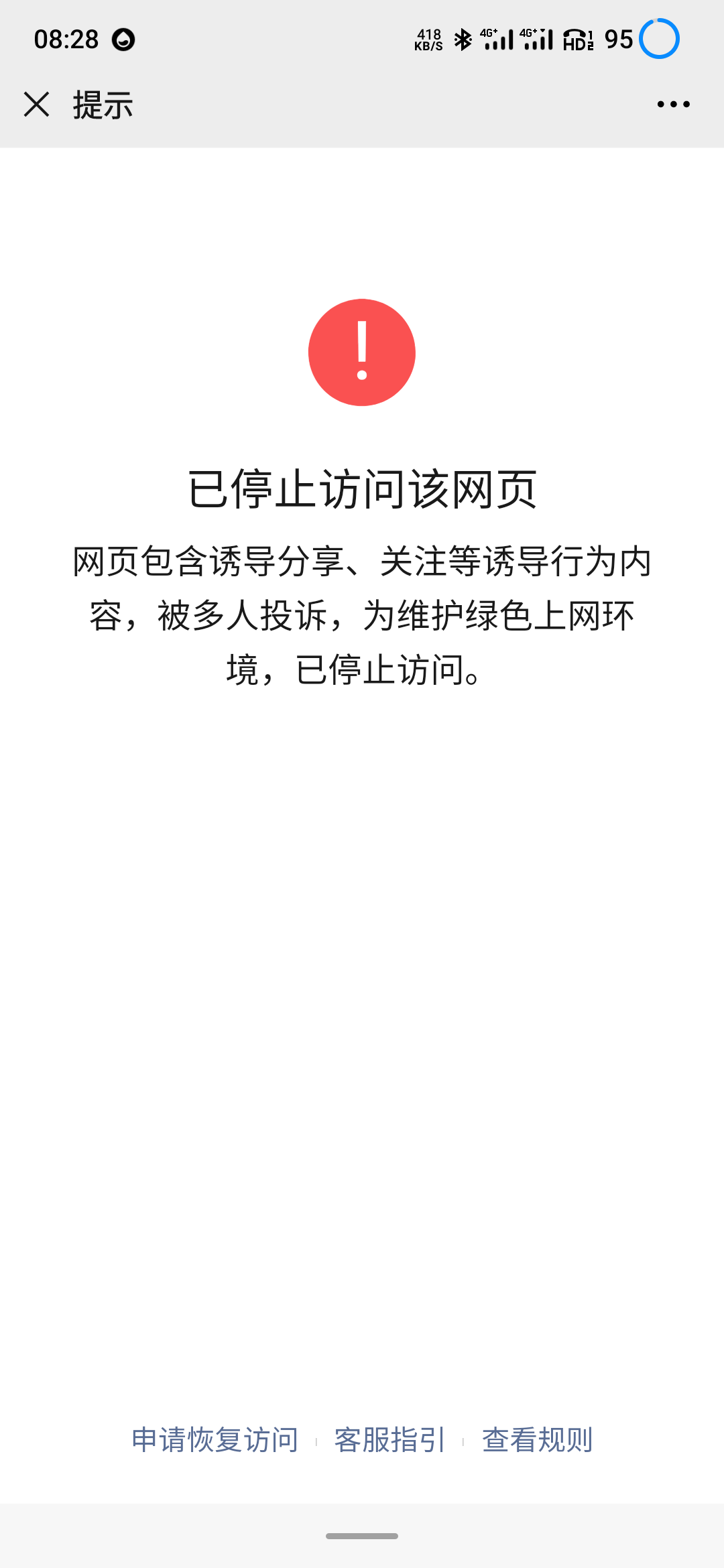Tap the red exclamation warning icon
Screen dimensions: 724x1568
(362, 352)
